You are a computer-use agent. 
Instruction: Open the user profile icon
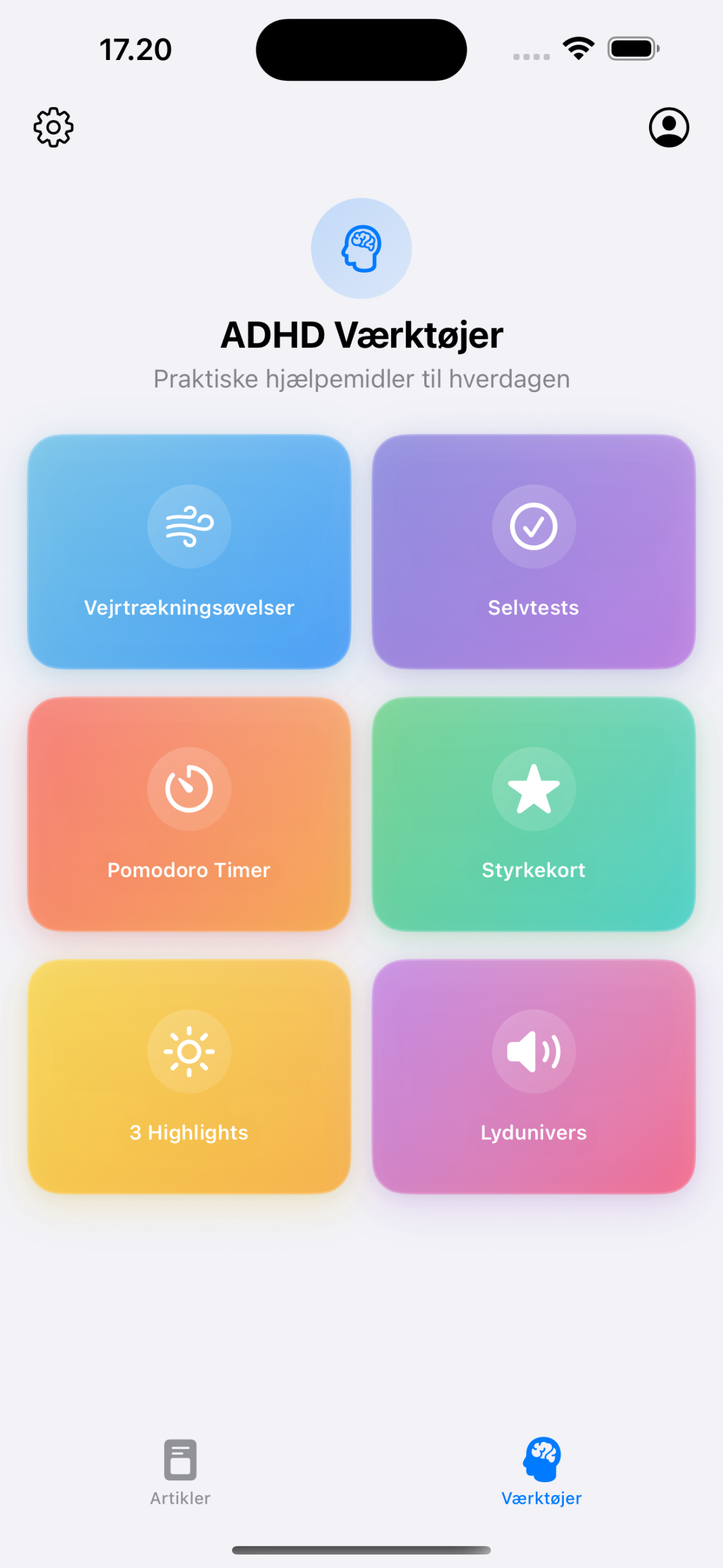[669, 127]
